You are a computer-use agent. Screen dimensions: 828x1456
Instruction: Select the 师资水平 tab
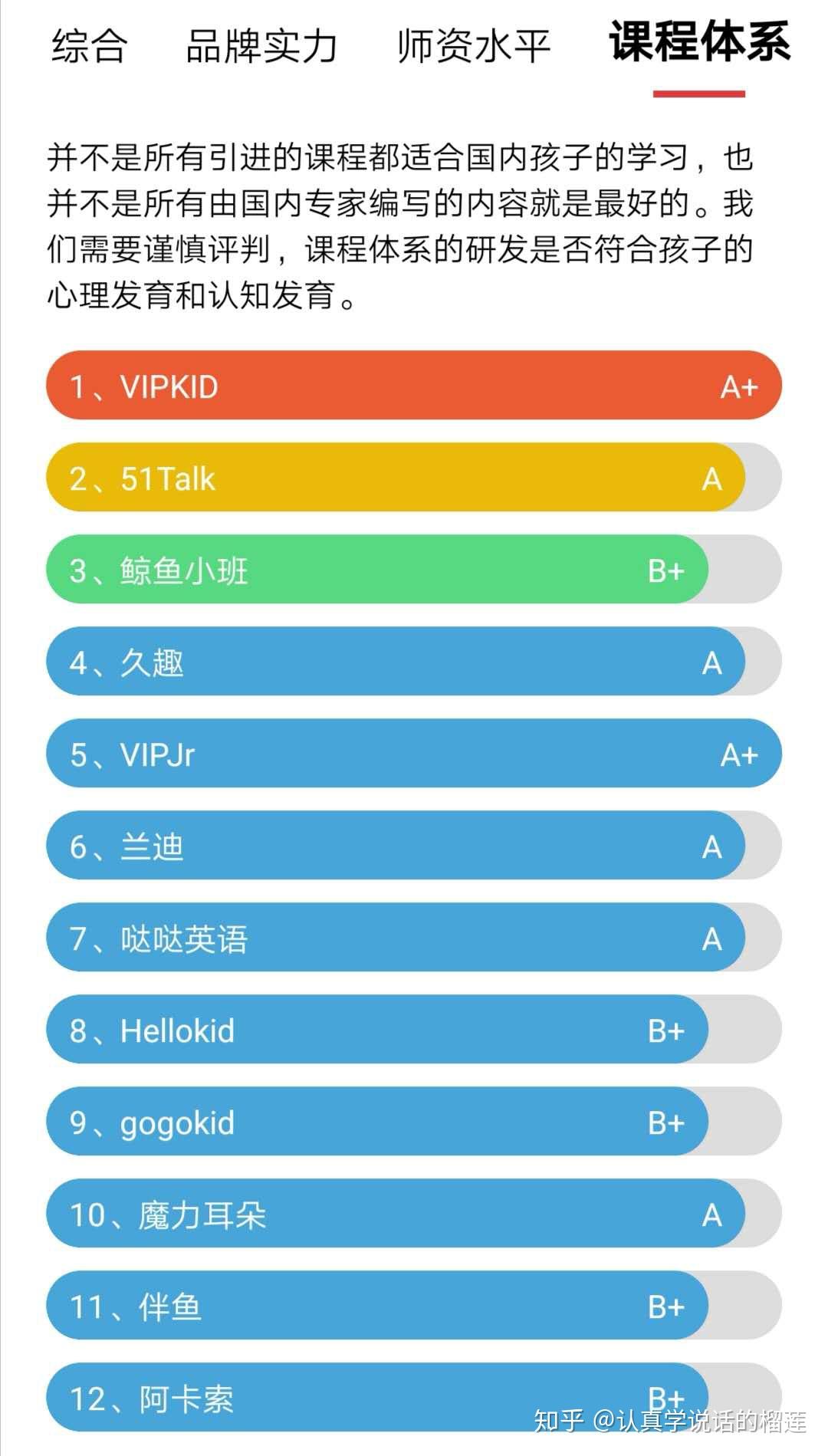(x=474, y=46)
